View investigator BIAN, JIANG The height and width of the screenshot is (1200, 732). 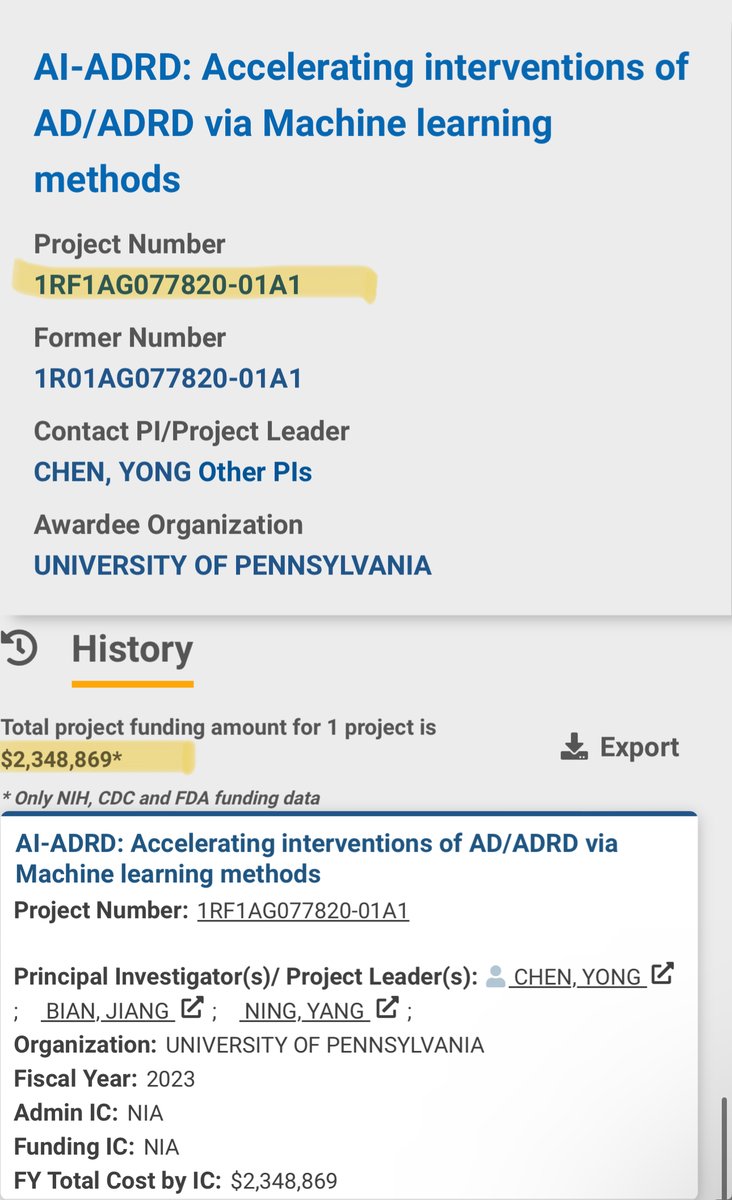109,1011
